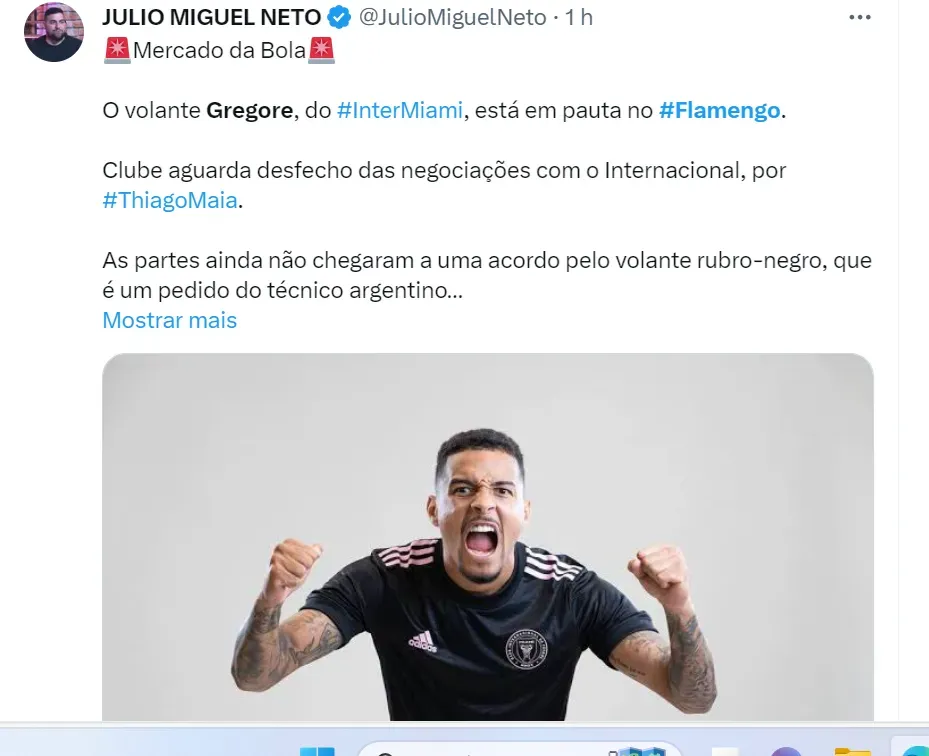Open the @JulioMiguelNeto handle
Viewport: 929px width, 756px height.
(452, 17)
